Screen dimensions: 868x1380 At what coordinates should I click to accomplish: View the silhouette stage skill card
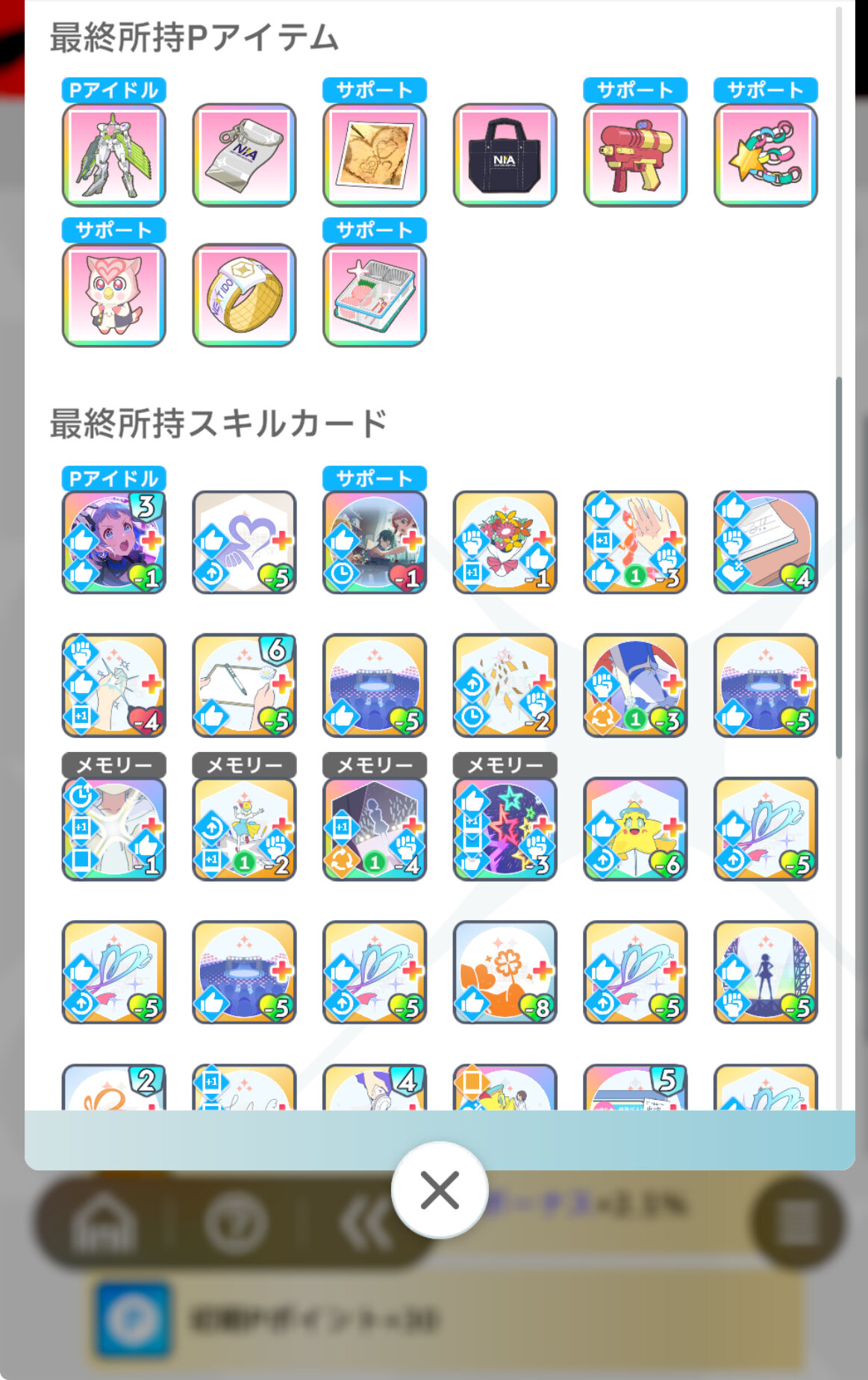(766, 972)
